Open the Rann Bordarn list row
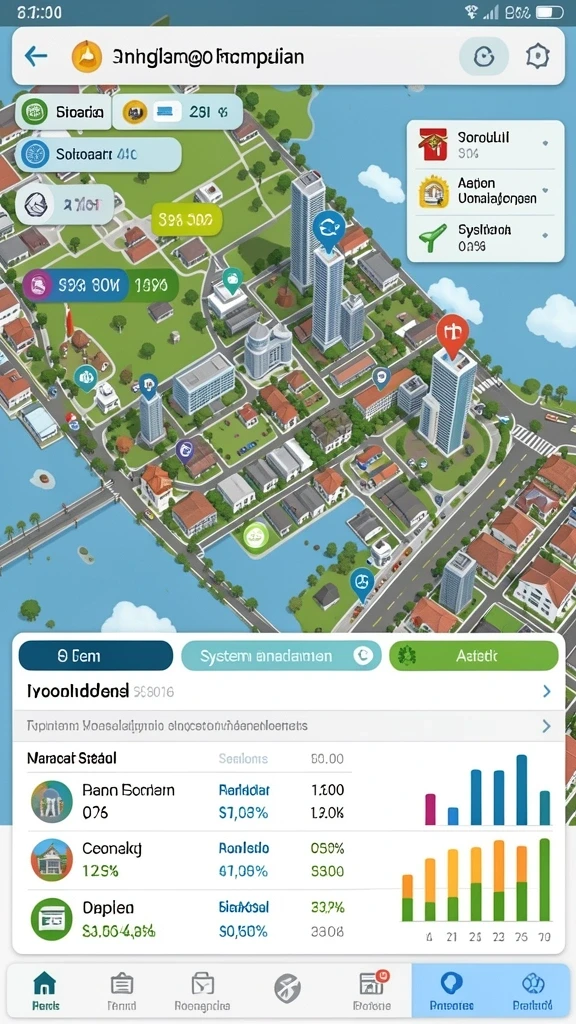The height and width of the screenshot is (1024, 576). [189, 801]
